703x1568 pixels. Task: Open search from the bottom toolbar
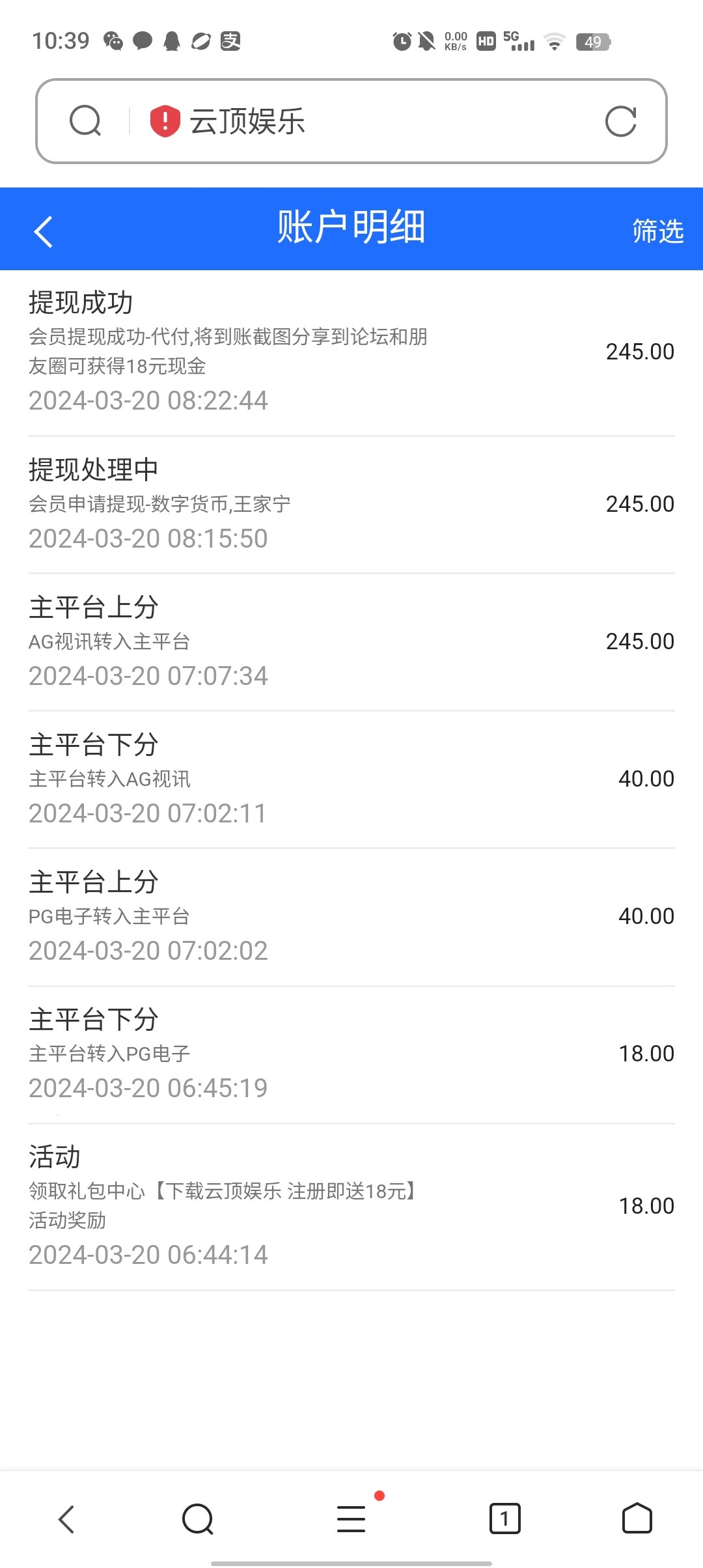point(198,1519)
